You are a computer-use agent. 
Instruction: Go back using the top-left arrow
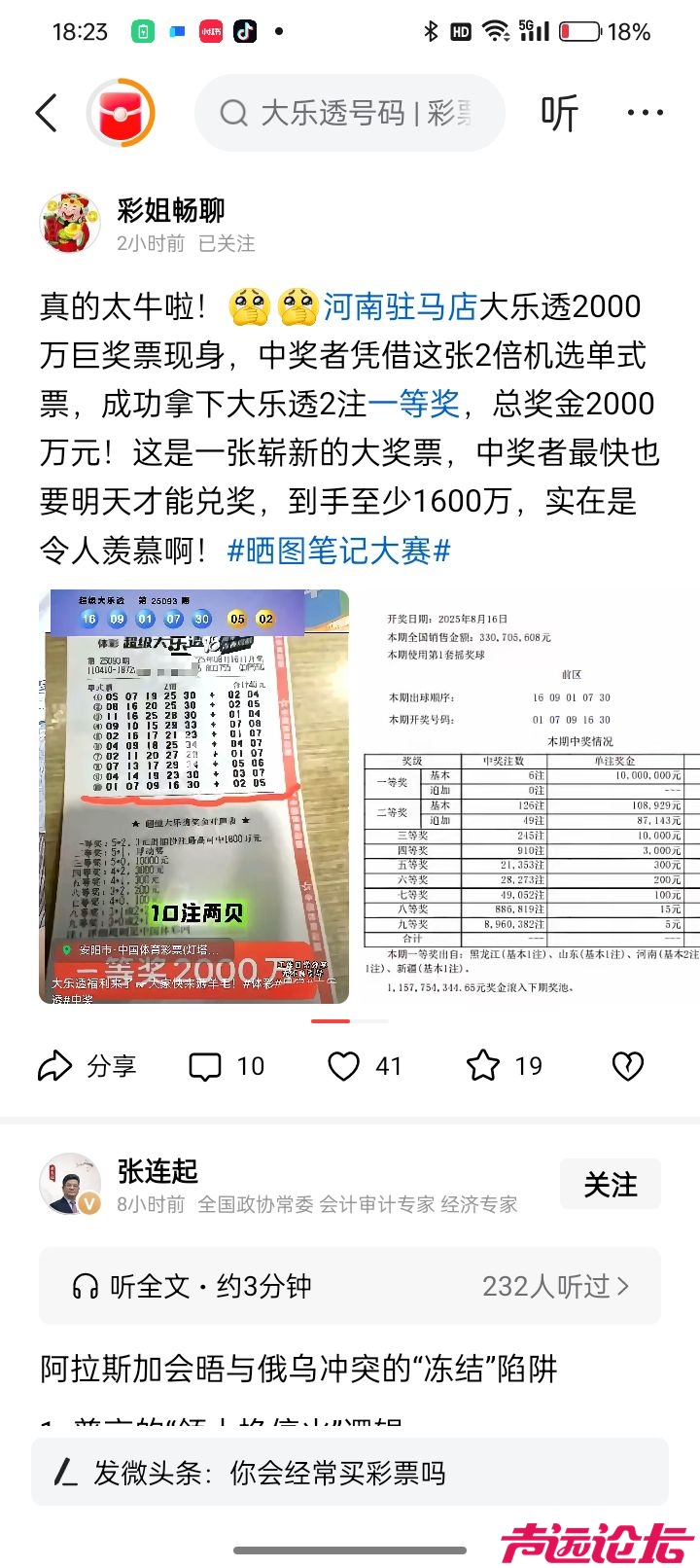(x=47, y=114)
